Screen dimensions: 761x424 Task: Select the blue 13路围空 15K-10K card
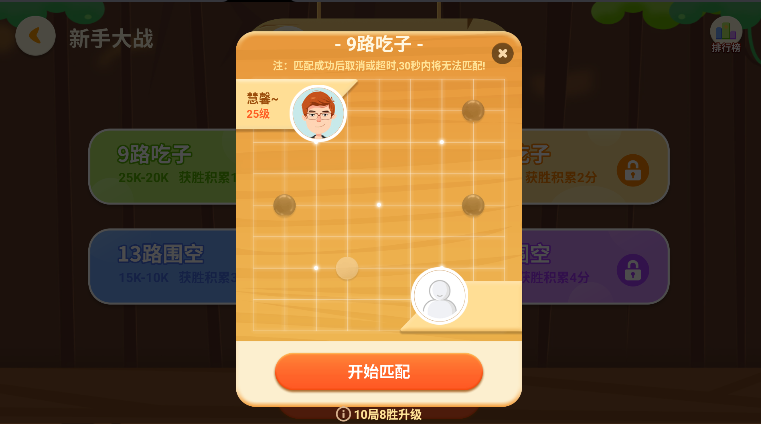[162, 266]
